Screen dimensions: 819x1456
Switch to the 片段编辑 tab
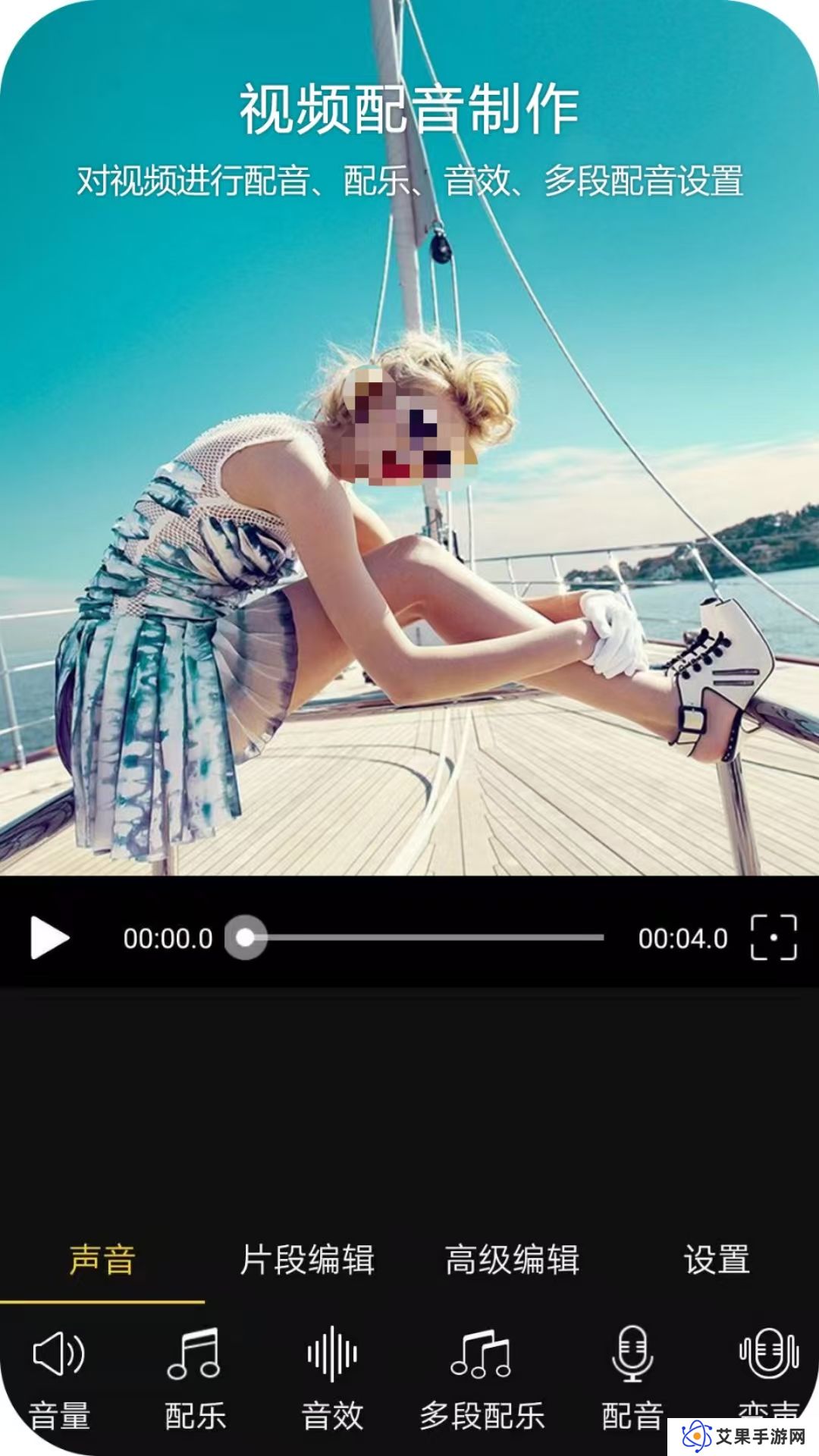[x=307, y=1260]
